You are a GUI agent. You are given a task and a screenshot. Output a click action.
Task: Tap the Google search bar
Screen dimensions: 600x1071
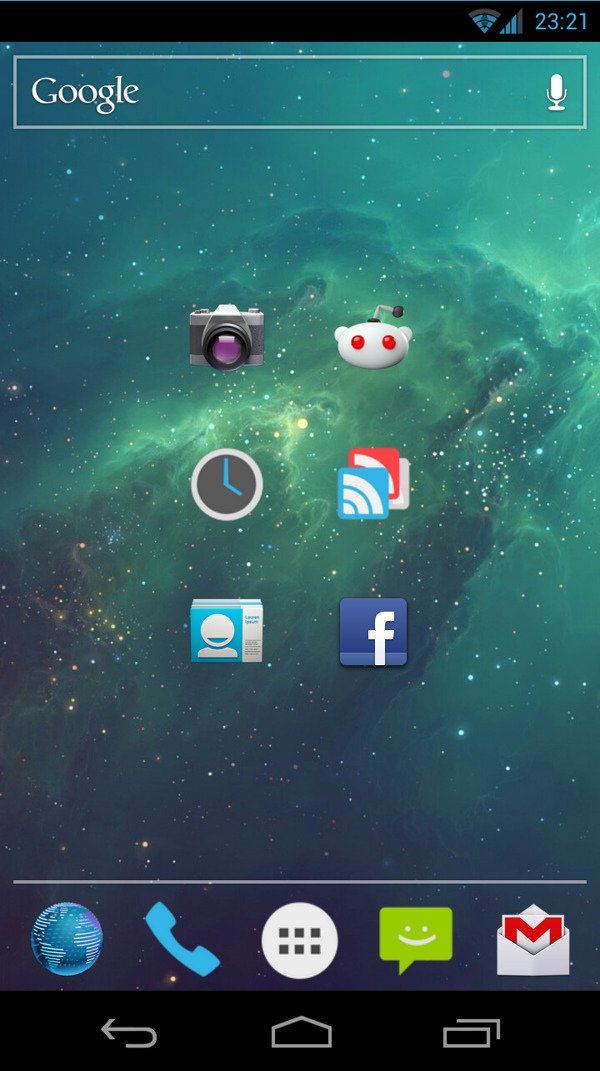point(270,93)
